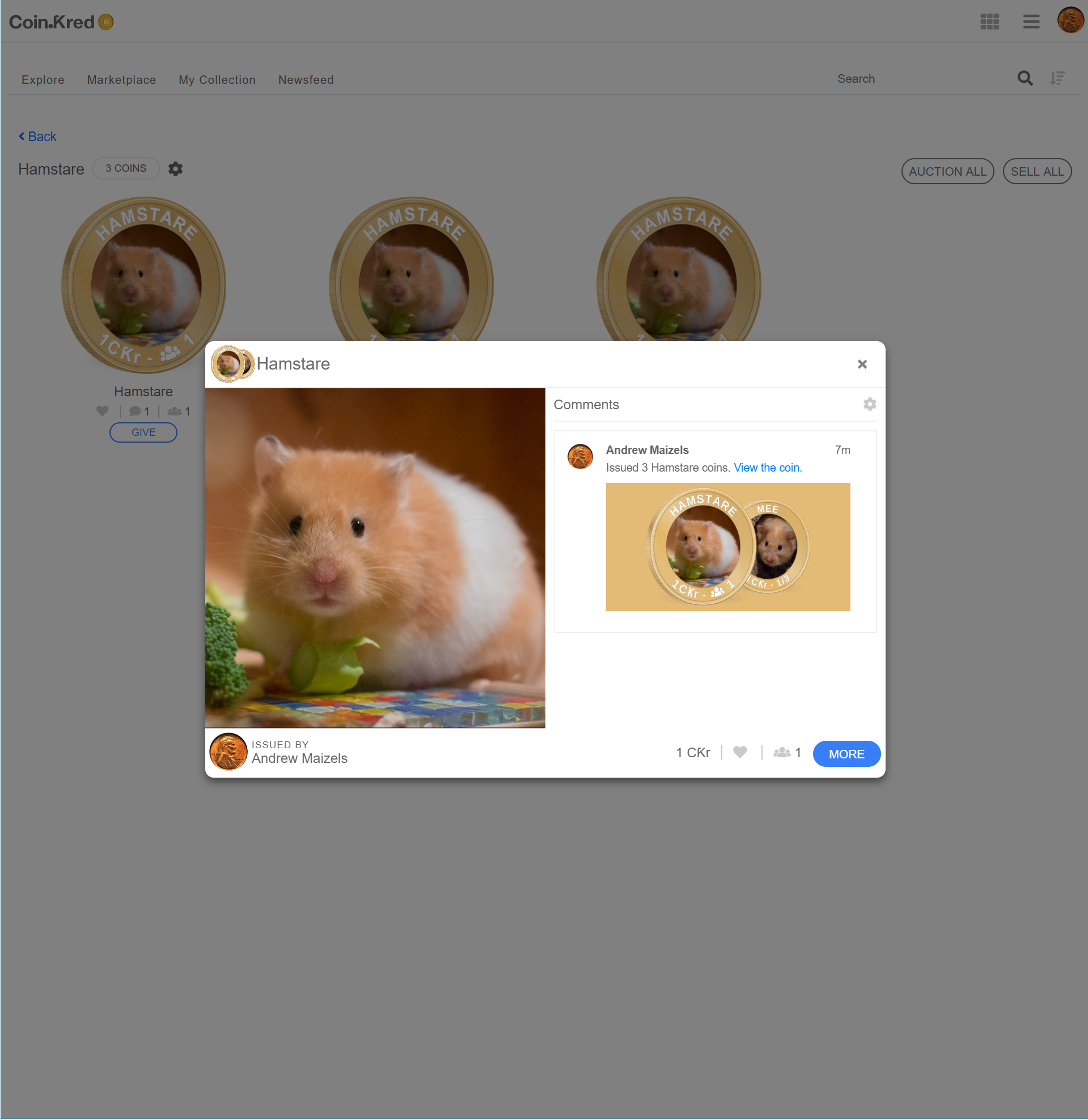Open the Explore tab
Screen dimensions: 1088x1120
pyautogui.click(x=43, y=80)
